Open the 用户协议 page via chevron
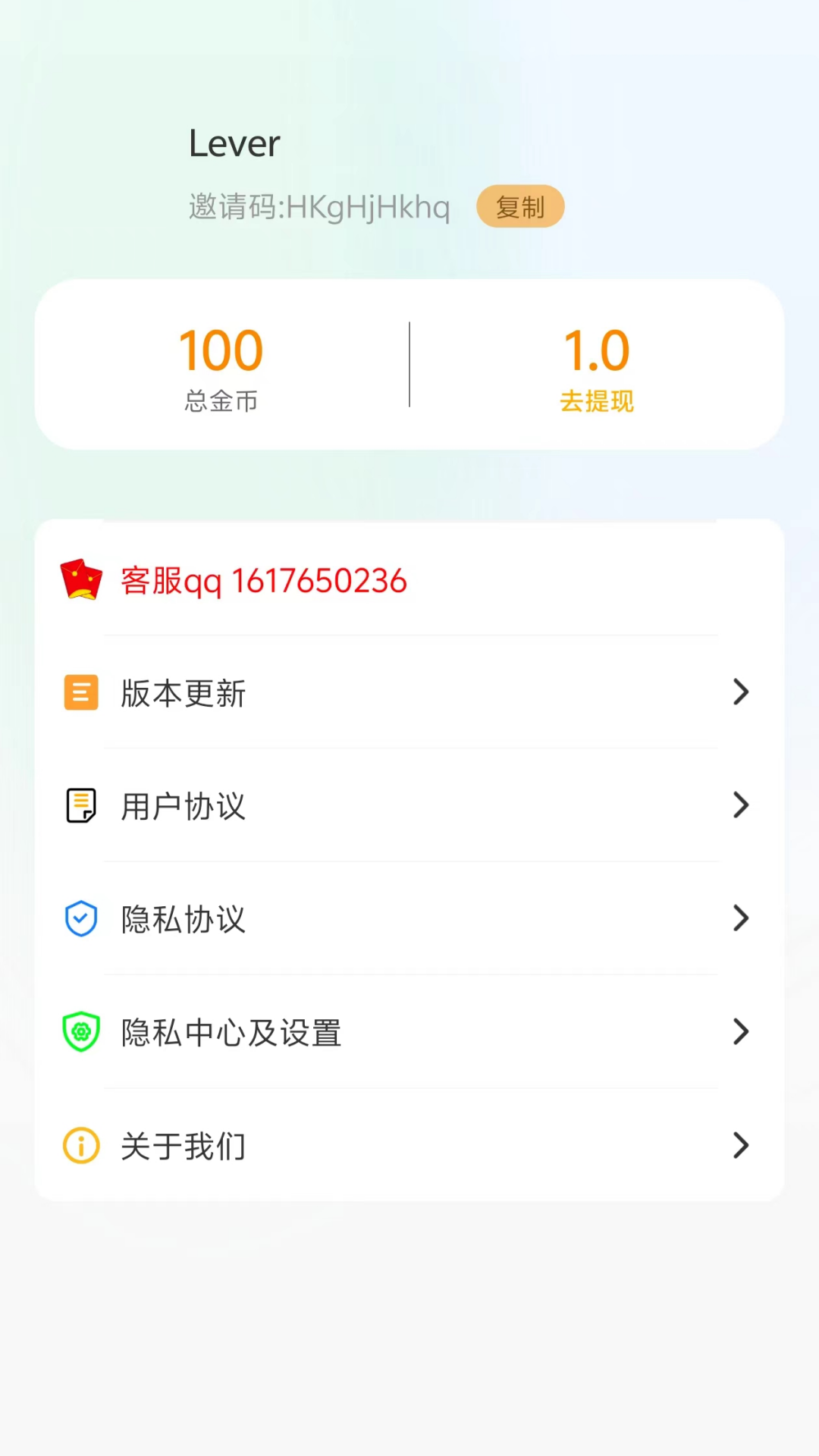The image size is (819, 1456). (740, 805)
